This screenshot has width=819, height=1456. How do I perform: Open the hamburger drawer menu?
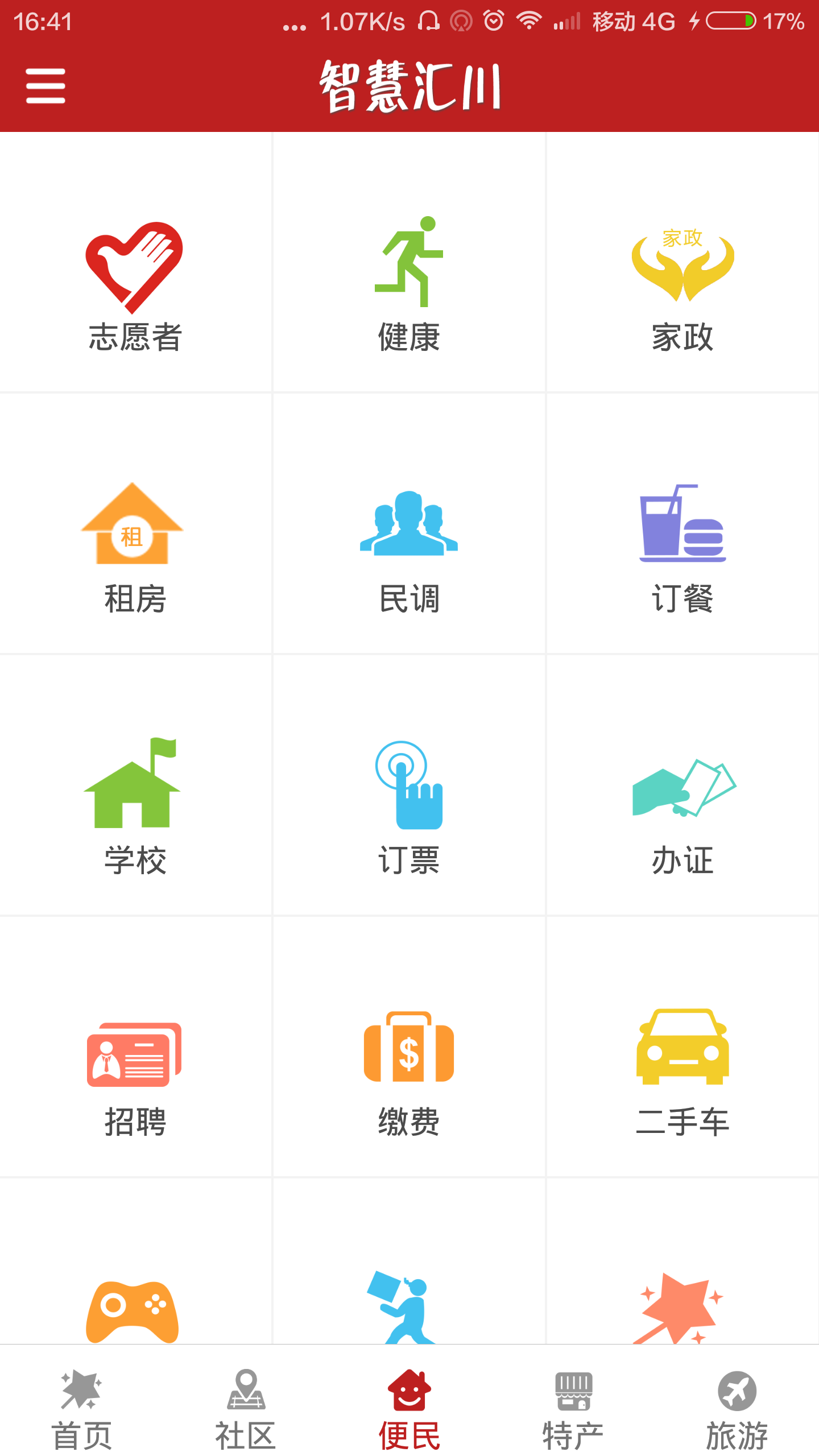tap(45, 86)
